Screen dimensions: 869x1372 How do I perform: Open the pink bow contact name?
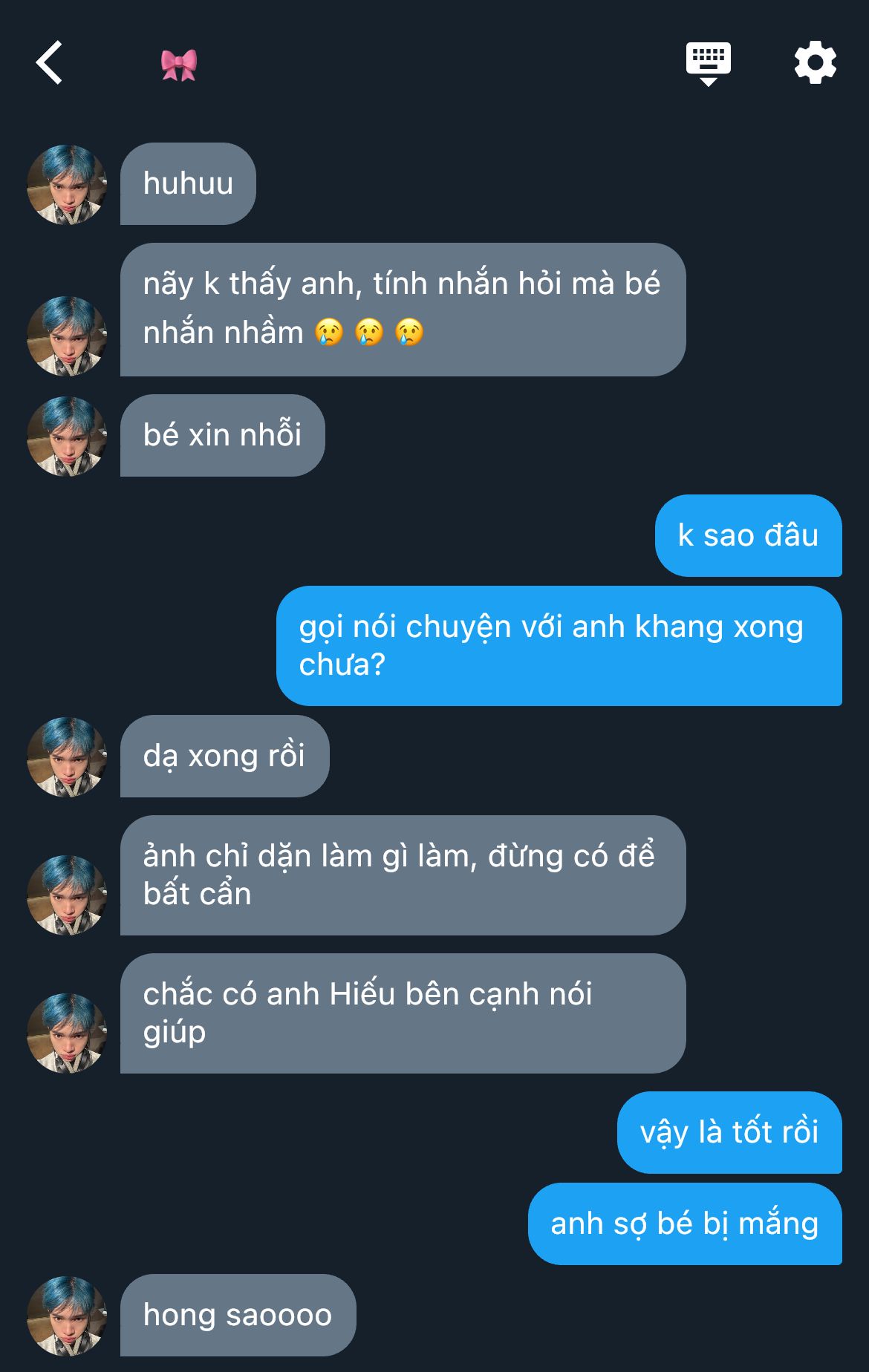179,65
